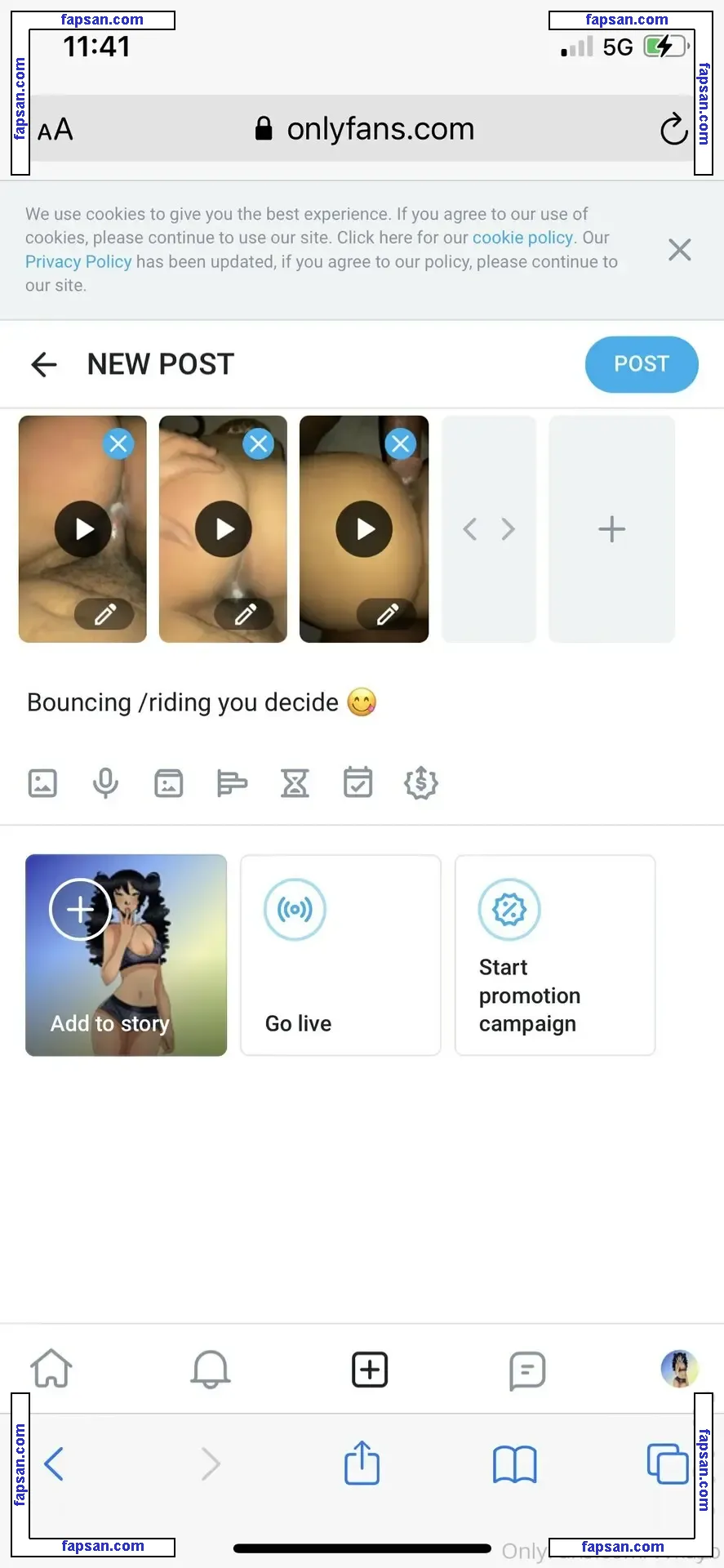Start promotion campaign

point(555,955)
